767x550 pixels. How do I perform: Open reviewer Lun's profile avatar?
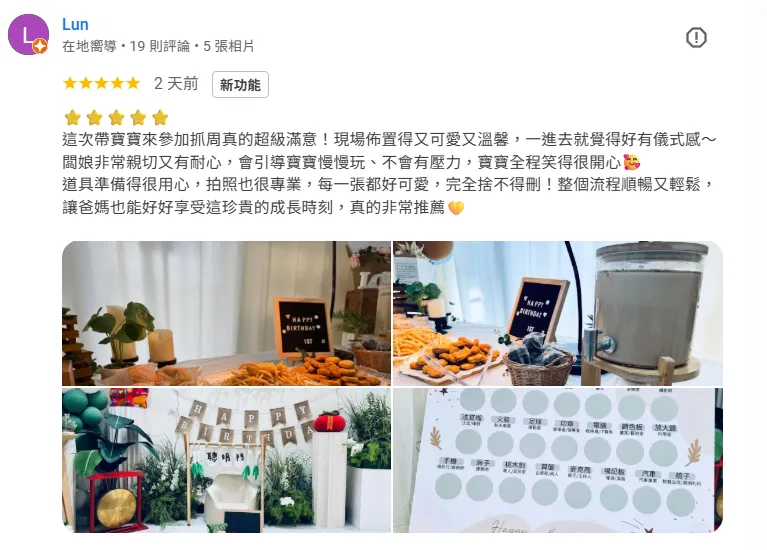(x=27, y=34)
